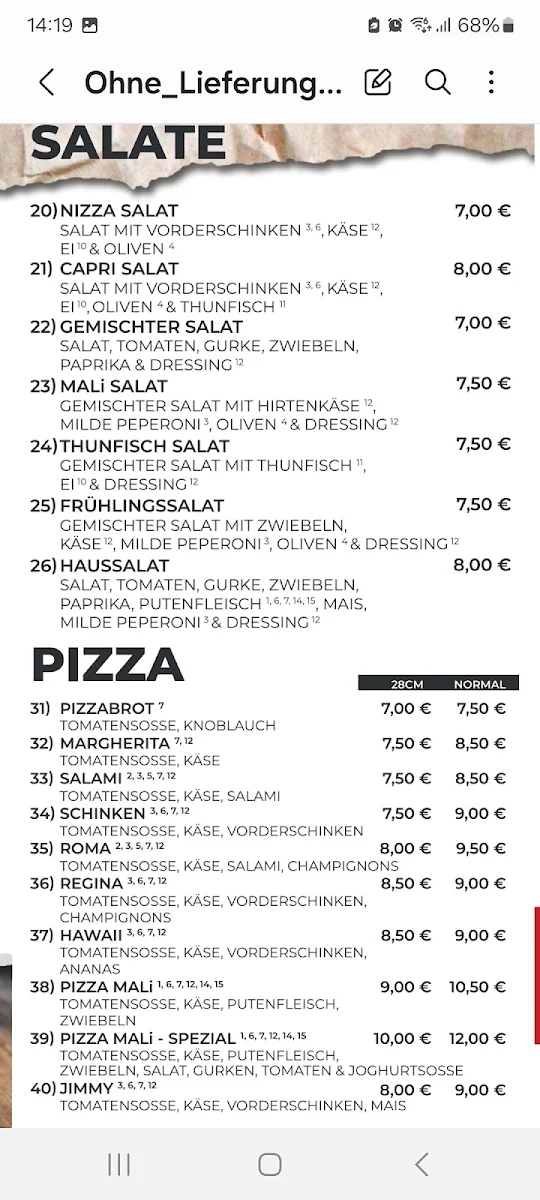Open the recent apps button
Screen dimensions: 540x1200
coord(119,1164)
